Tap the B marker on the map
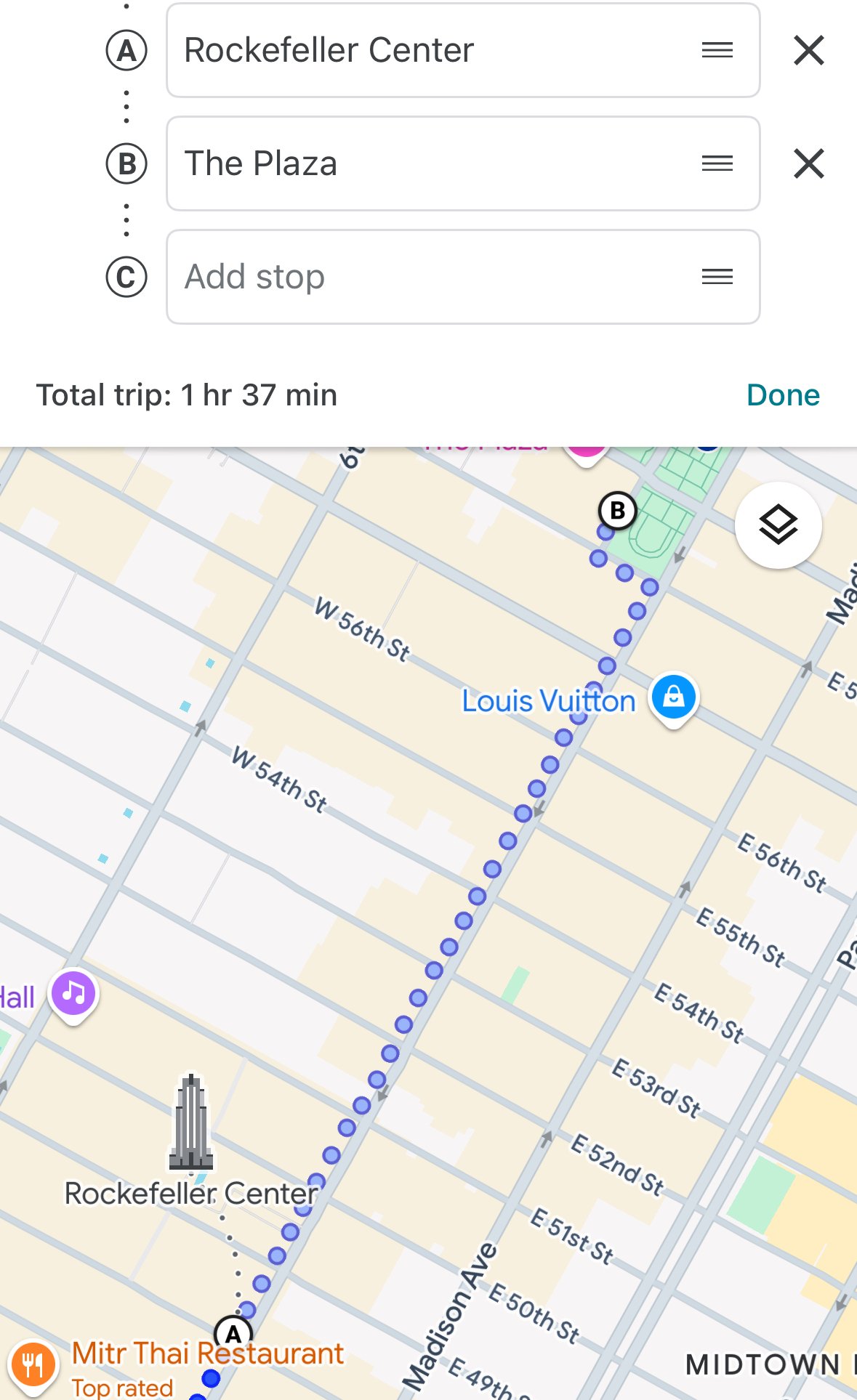 click(617, 511)
